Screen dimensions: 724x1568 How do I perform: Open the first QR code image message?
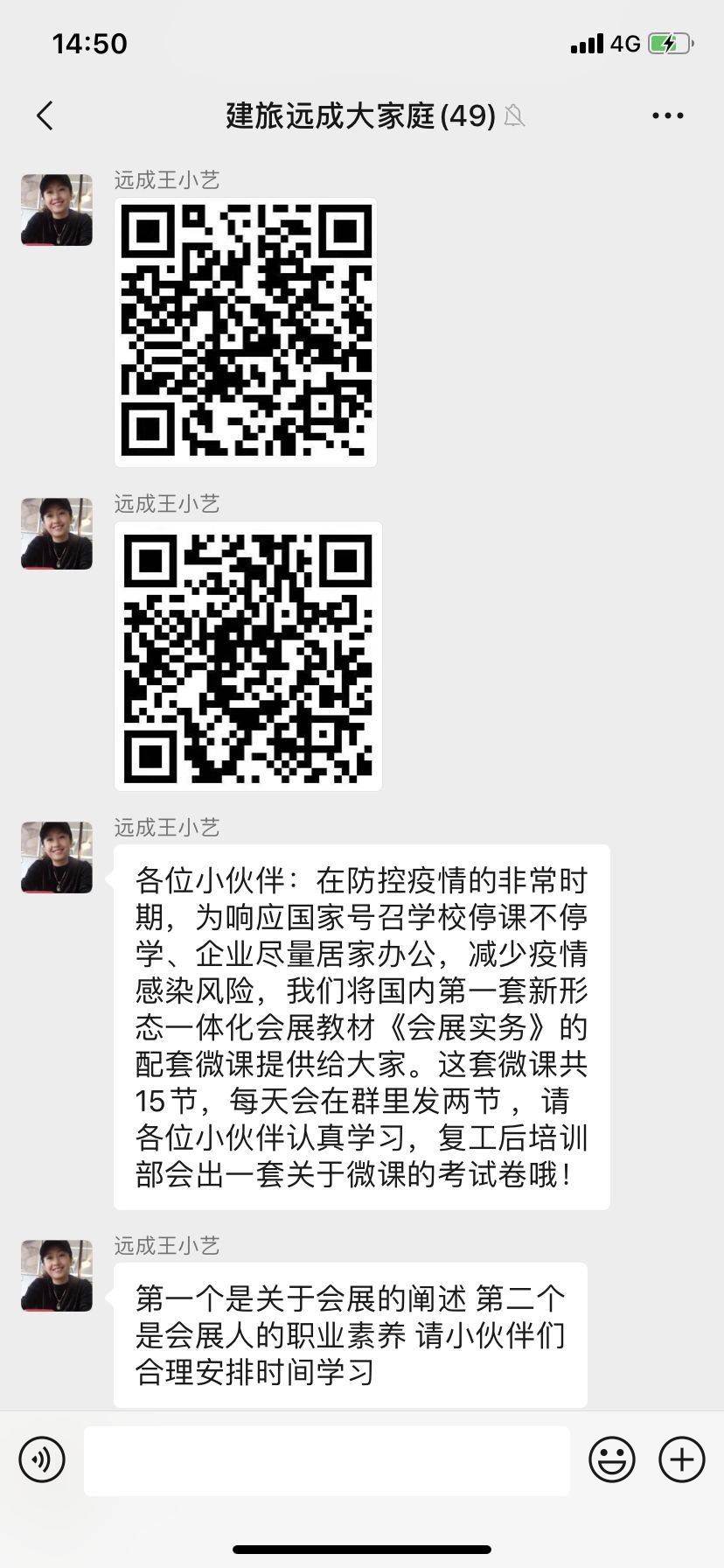click(246, 332)
